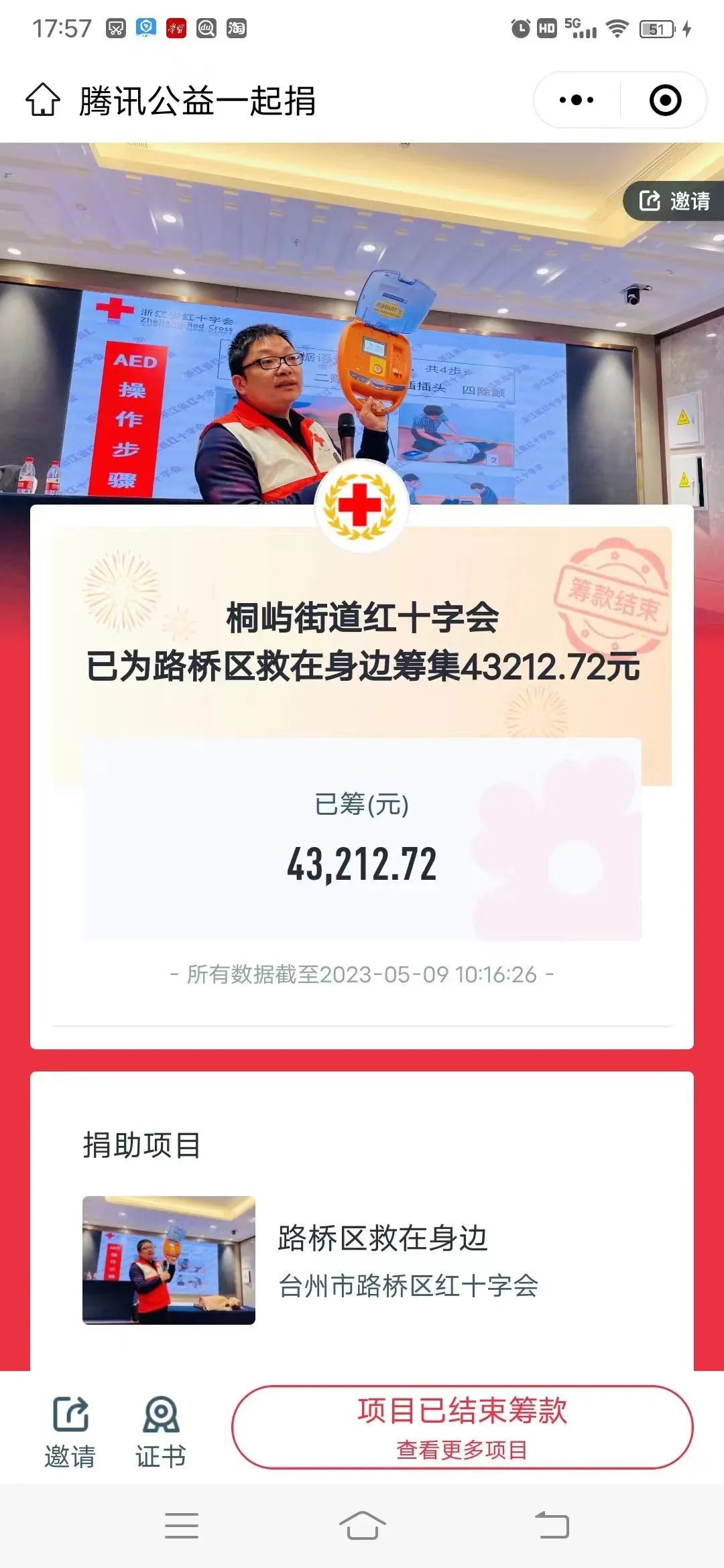The width and height of the screenshot is (724, 1568).
Task: Tap the 邀请 button on the banner photo
Action: (x=674, y=200)
